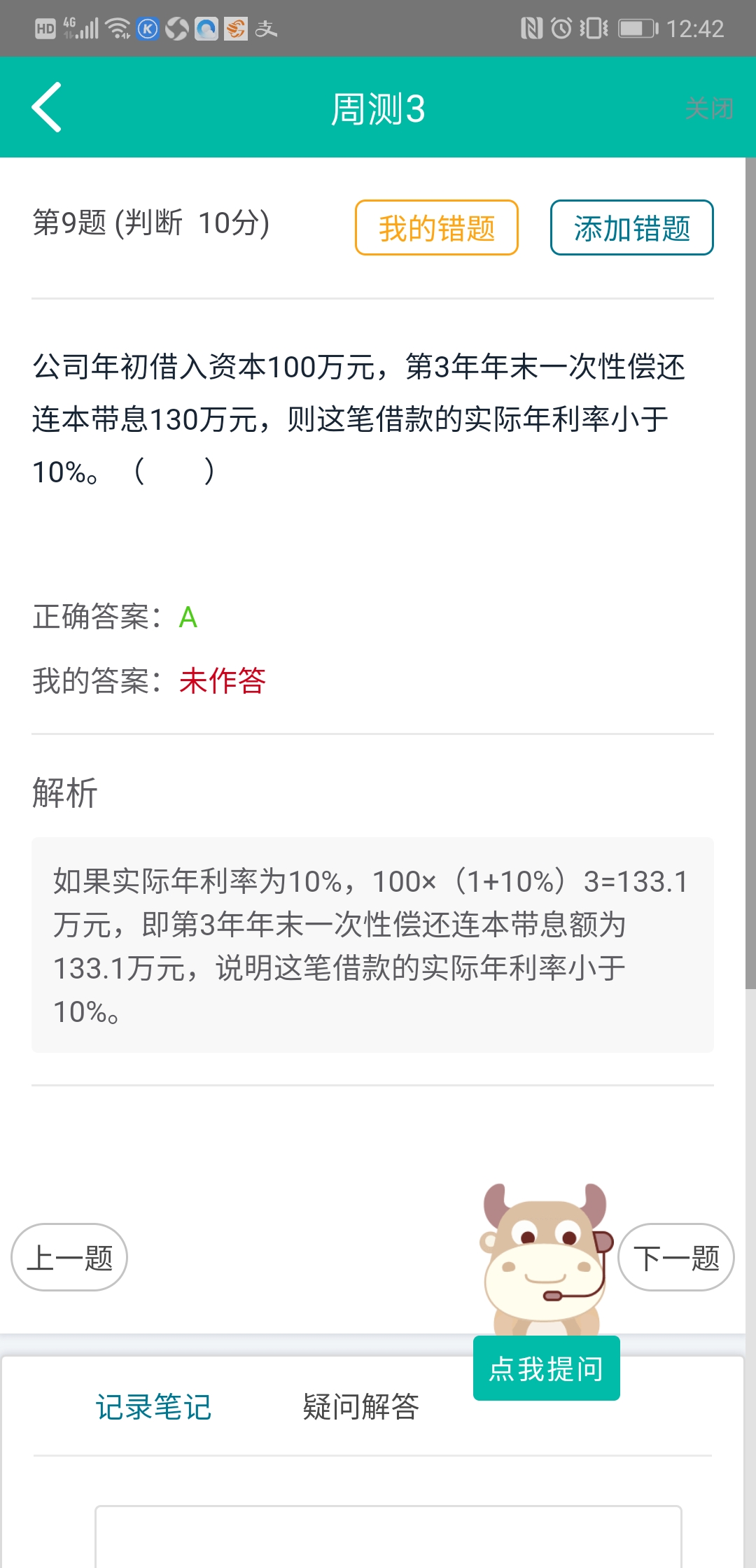This screenshot has width=756, height=1568.
Task: Open 我的错题 list
Action: pos(436,228)
